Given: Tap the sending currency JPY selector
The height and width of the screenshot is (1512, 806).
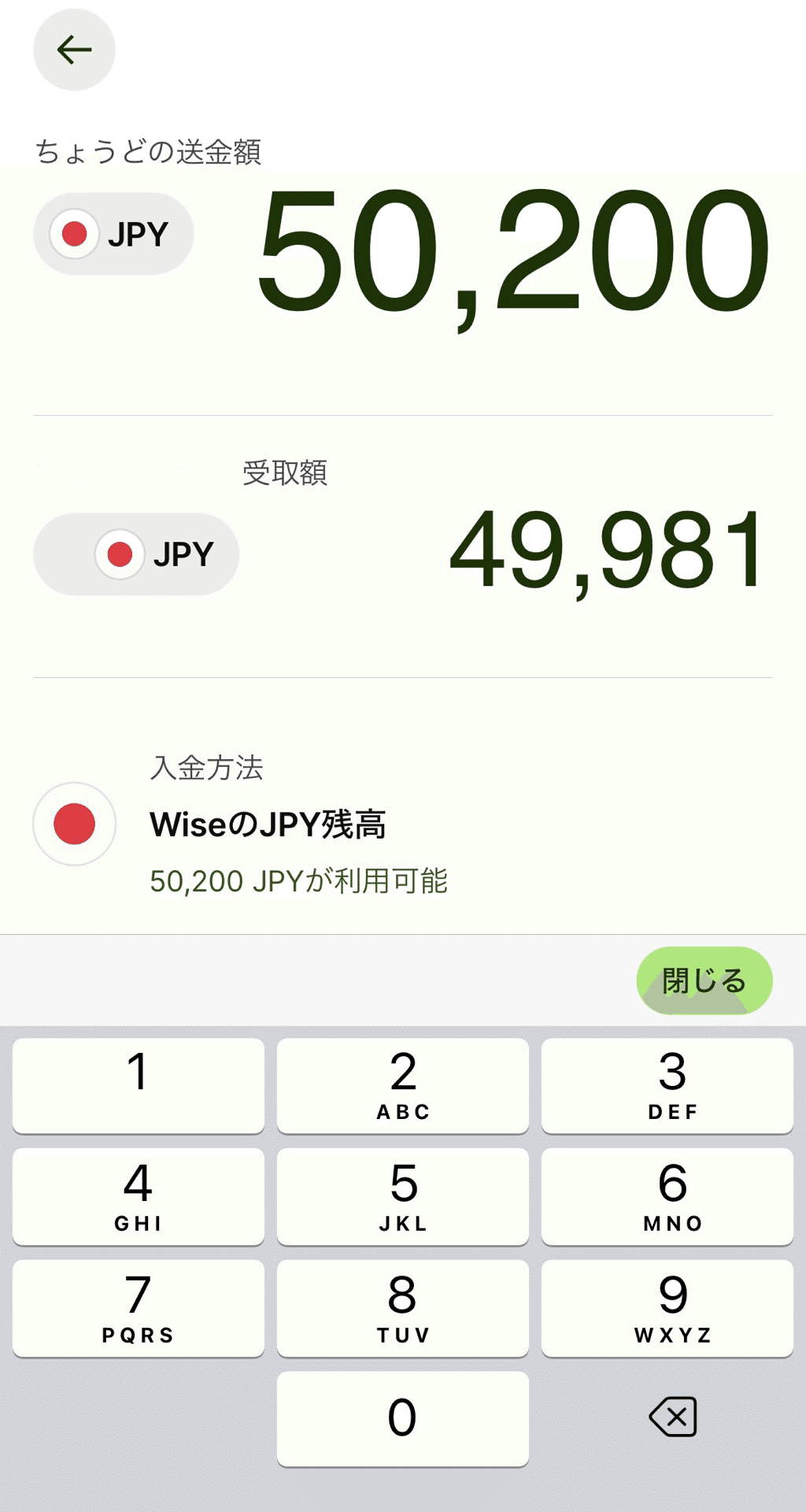Looking at the screenshot, I should tap(113, 232).
